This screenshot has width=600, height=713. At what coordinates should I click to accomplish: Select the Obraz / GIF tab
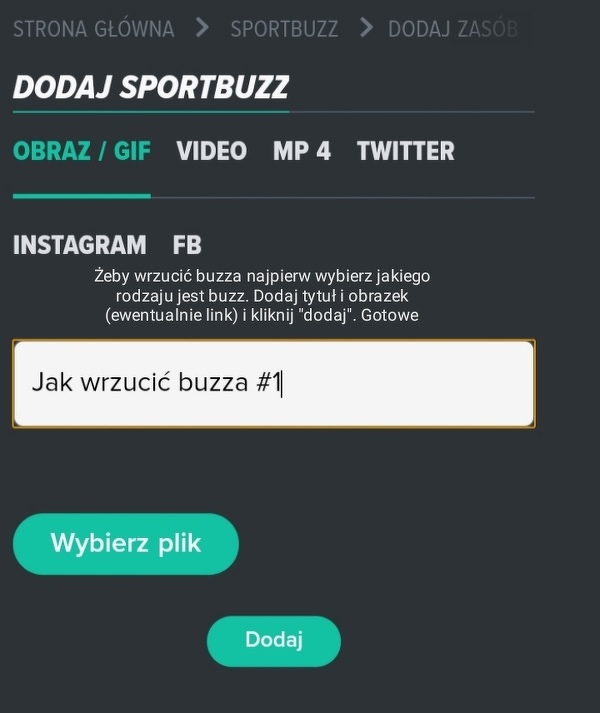coord(82,151)
